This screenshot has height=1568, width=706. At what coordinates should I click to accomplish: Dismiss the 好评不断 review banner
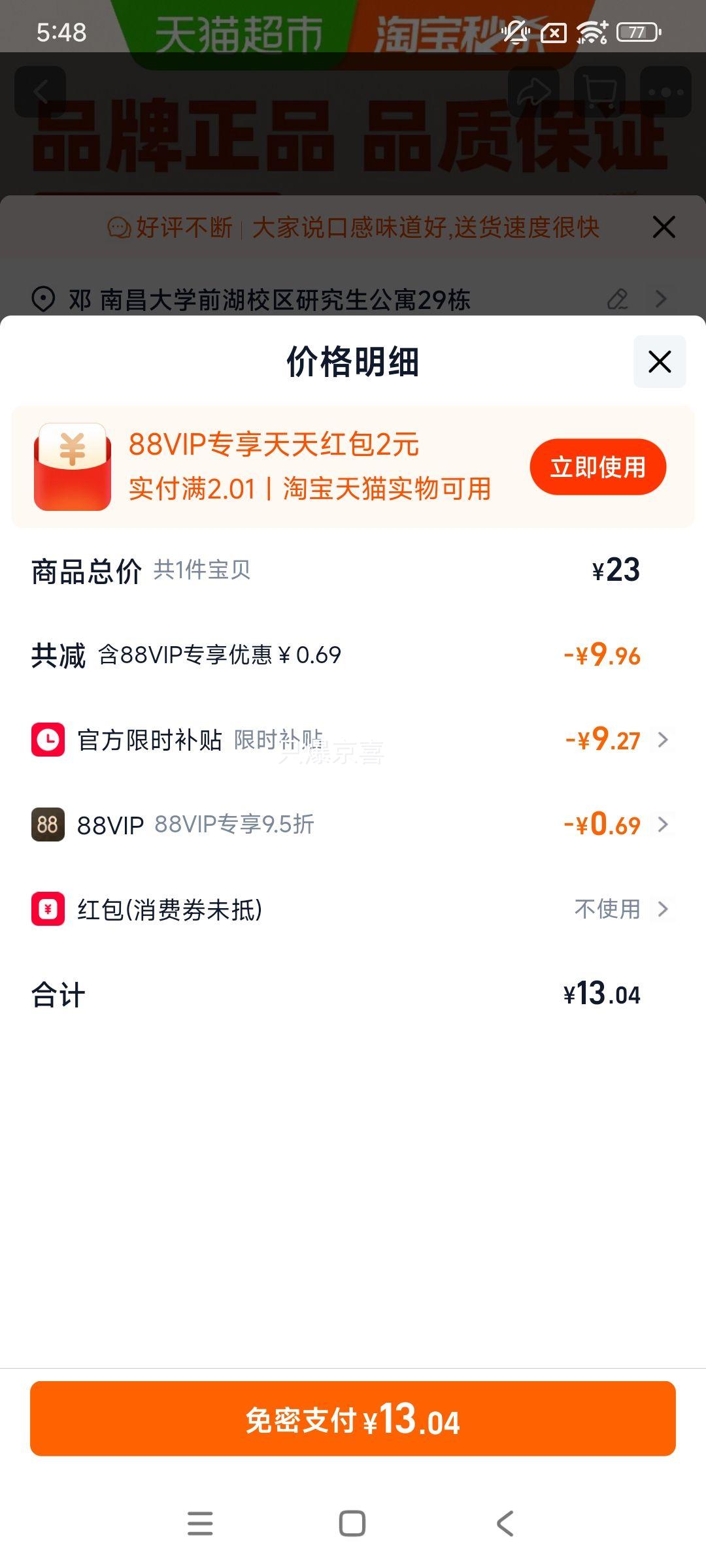pos(664,227)
